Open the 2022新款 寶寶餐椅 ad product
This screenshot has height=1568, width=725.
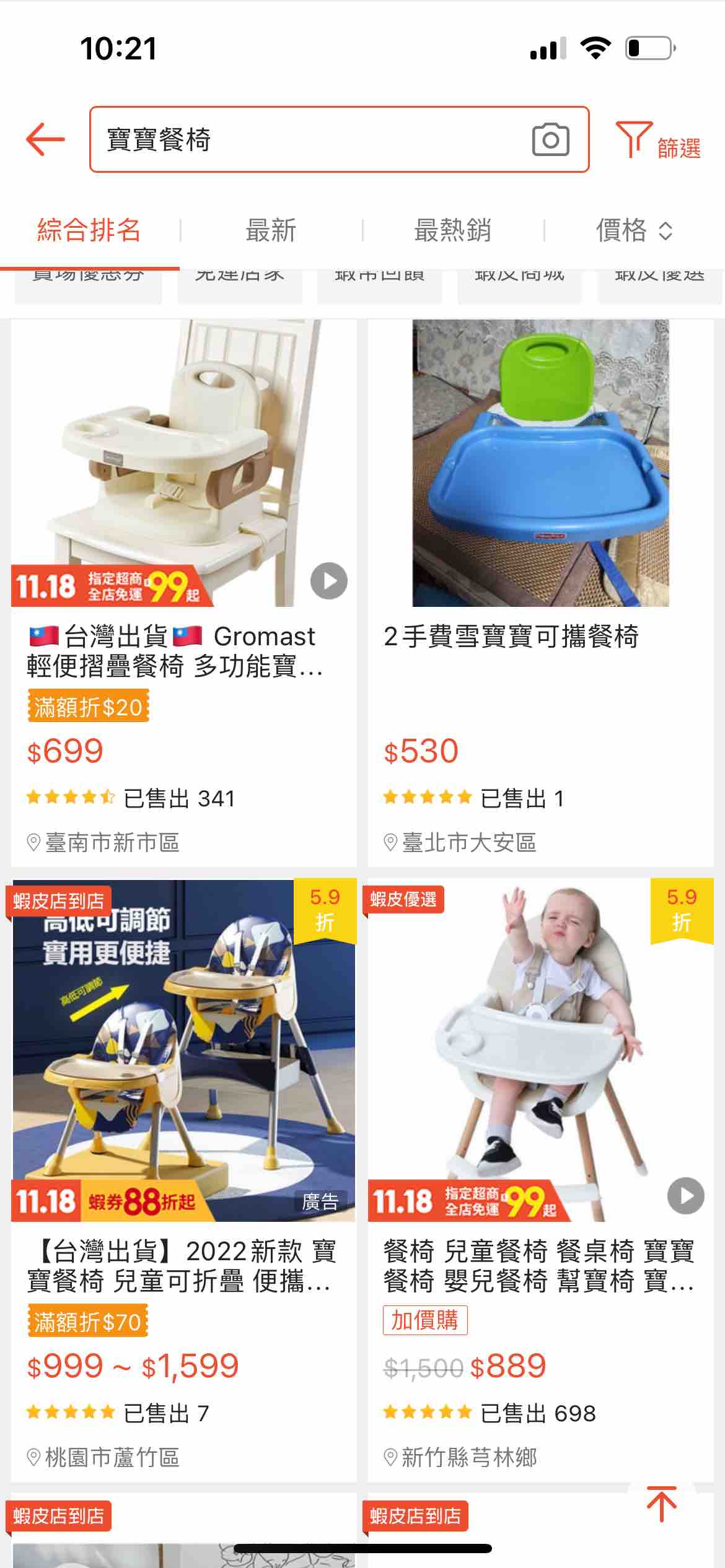coord(184,1180)
